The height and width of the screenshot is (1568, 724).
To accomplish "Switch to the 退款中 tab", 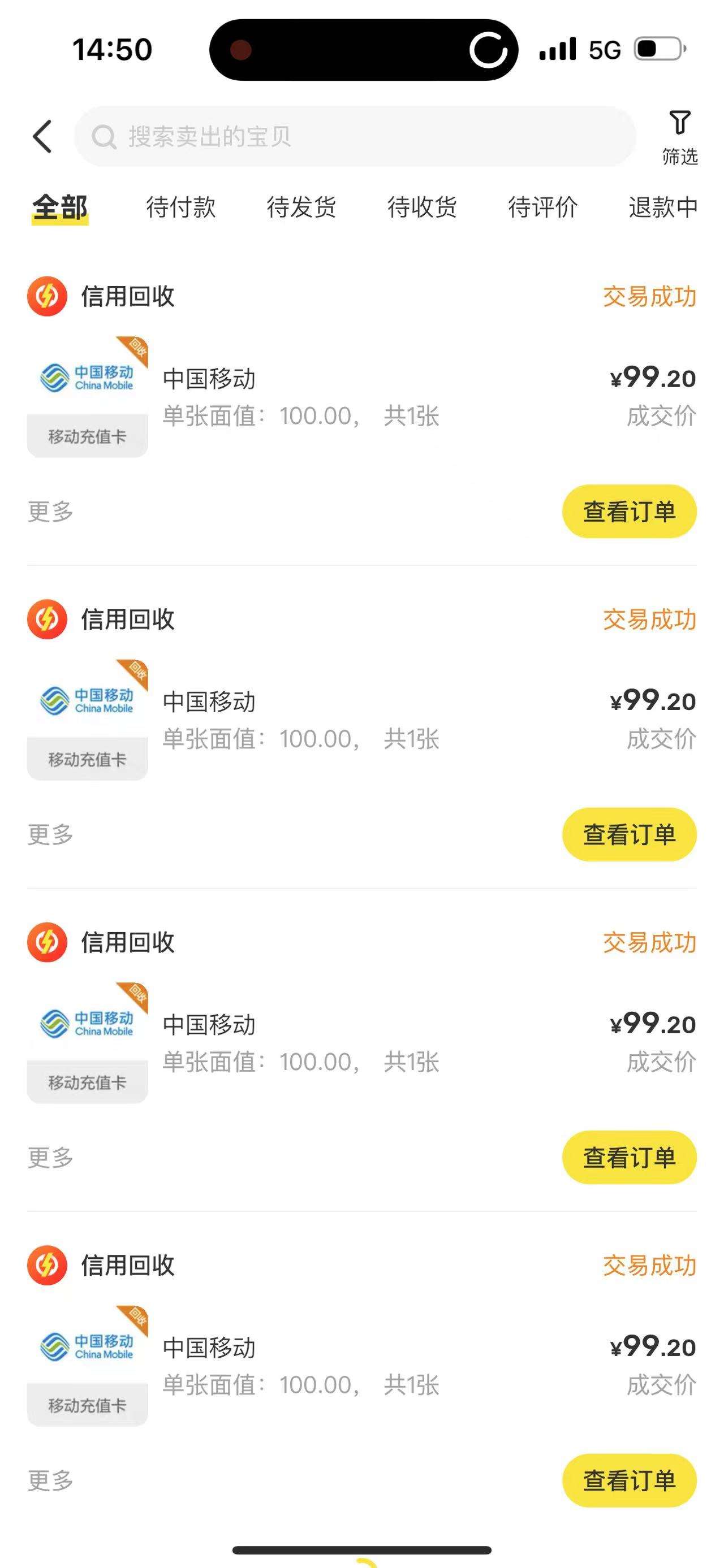I will [x=662, y=207].
